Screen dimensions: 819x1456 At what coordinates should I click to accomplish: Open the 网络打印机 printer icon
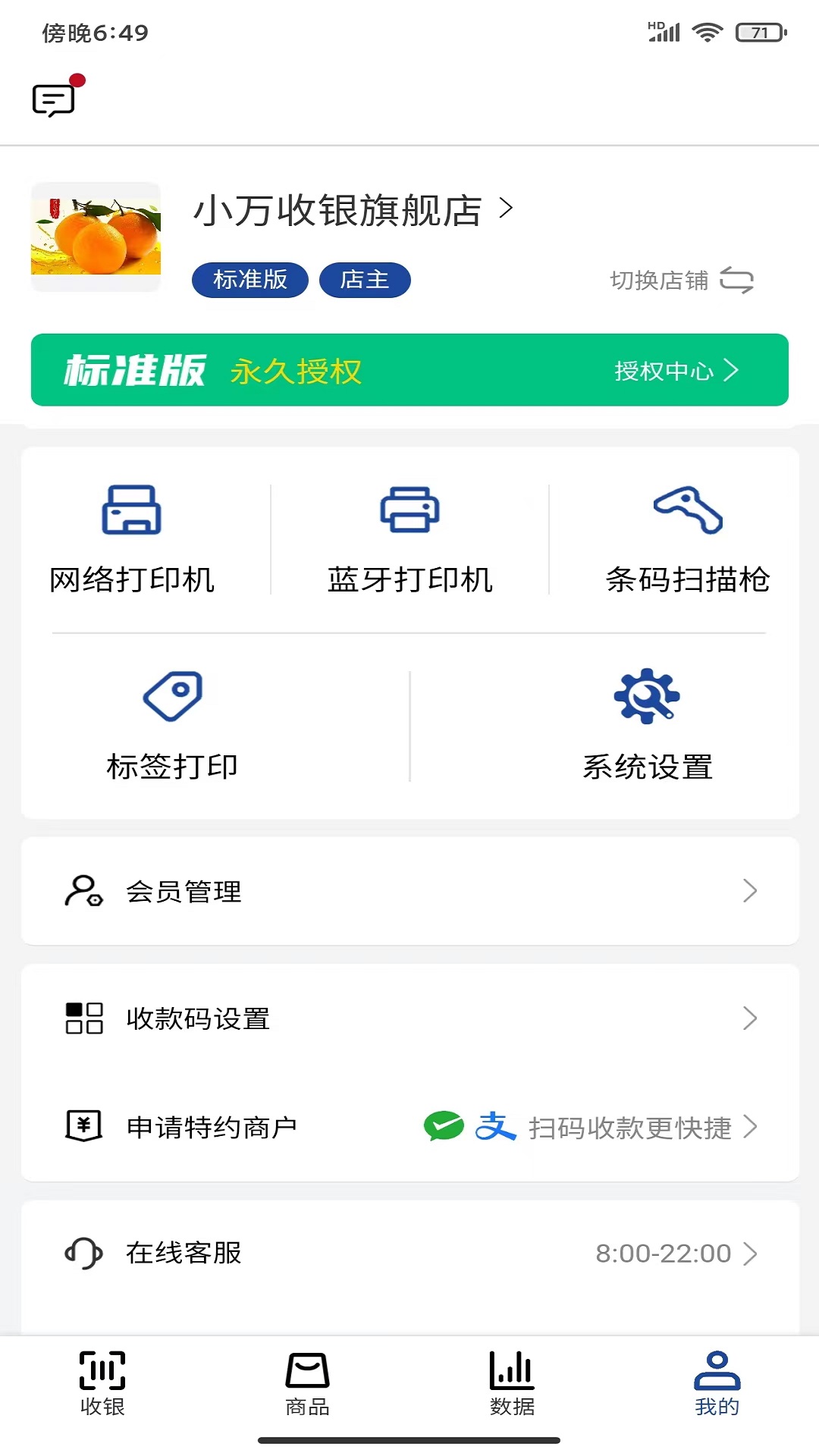point(130,510)
